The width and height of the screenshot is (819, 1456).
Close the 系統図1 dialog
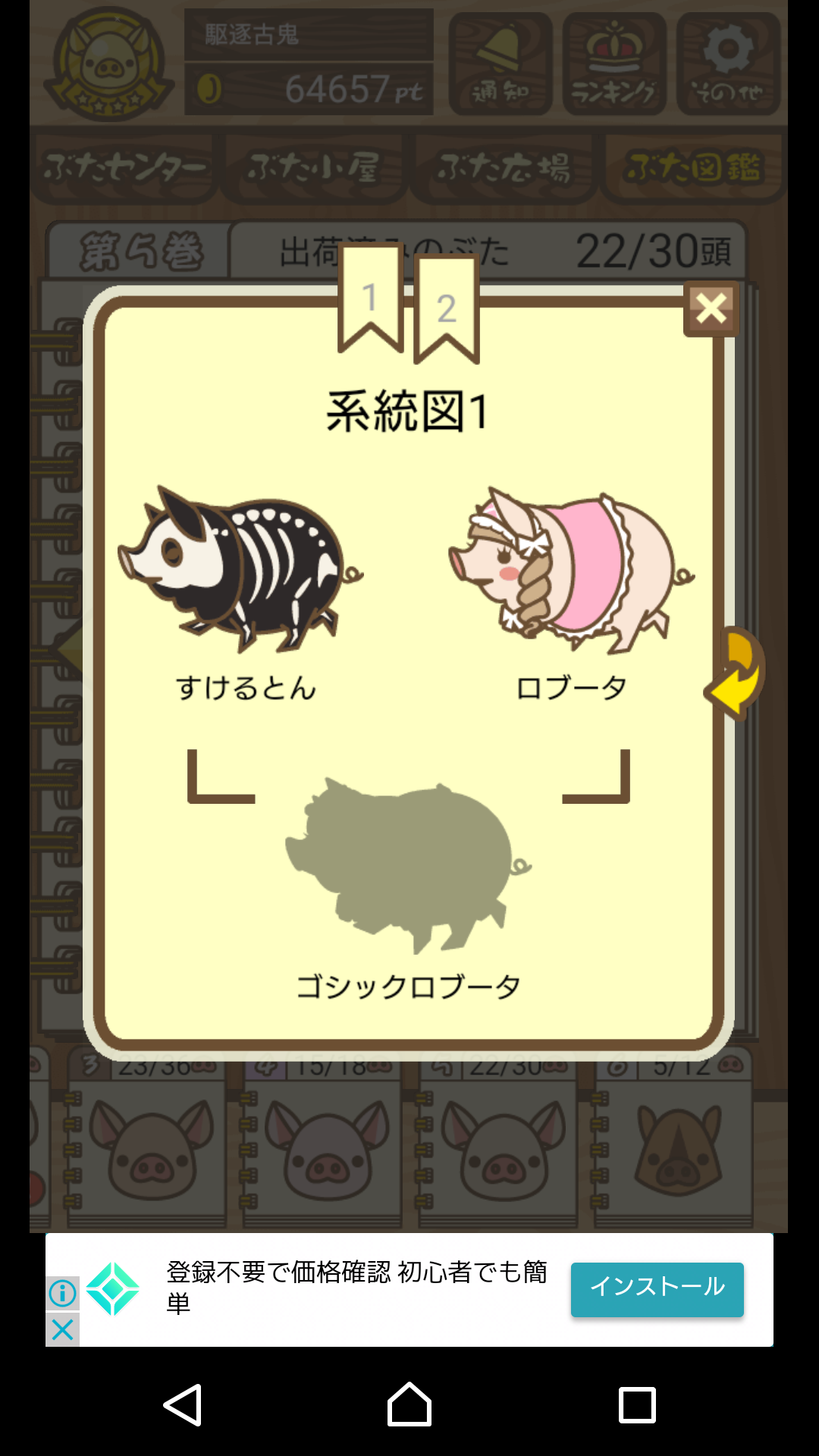(x=711, y=309)
